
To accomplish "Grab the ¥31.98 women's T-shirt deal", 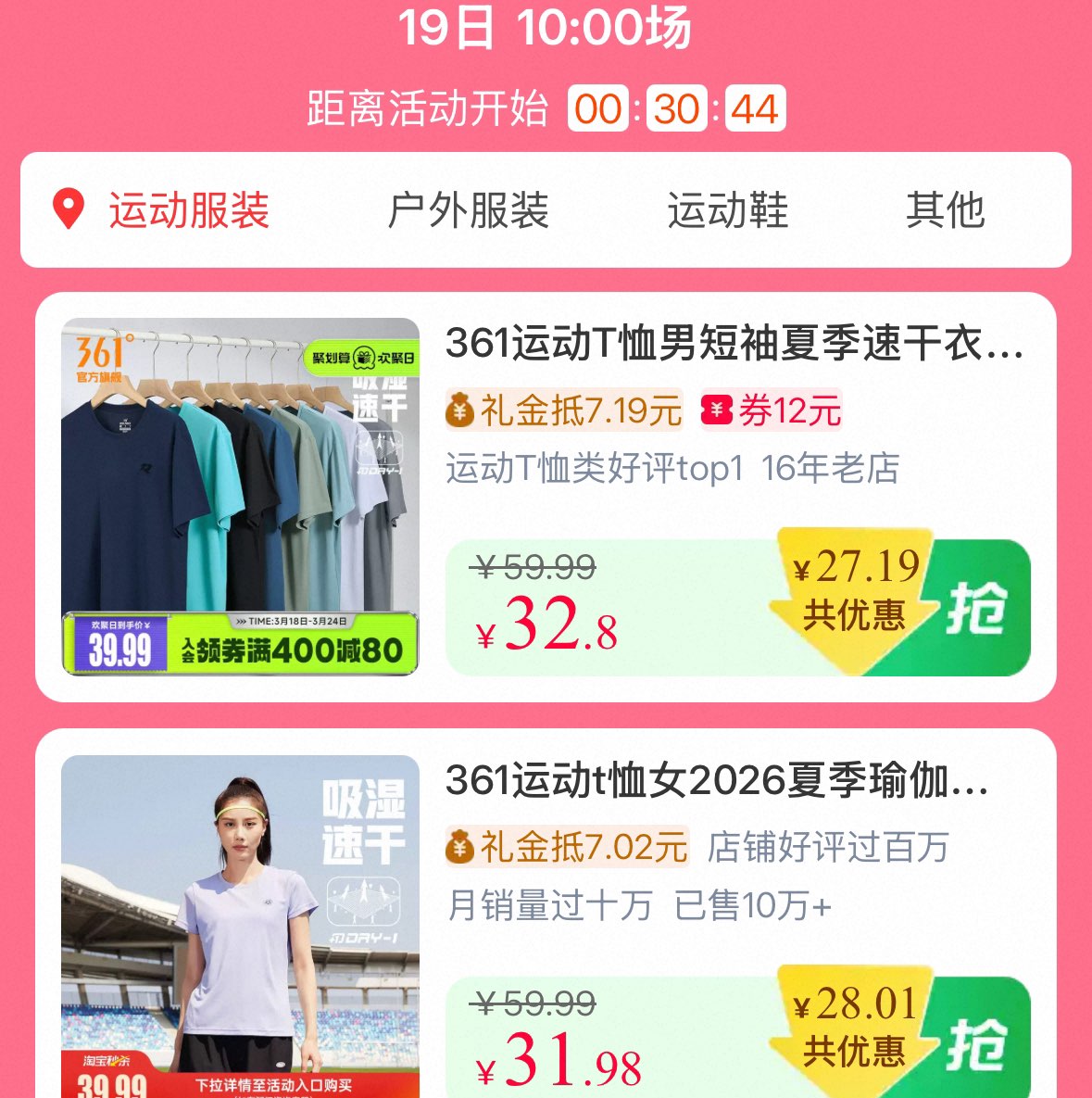I will tap(977, 1045).
